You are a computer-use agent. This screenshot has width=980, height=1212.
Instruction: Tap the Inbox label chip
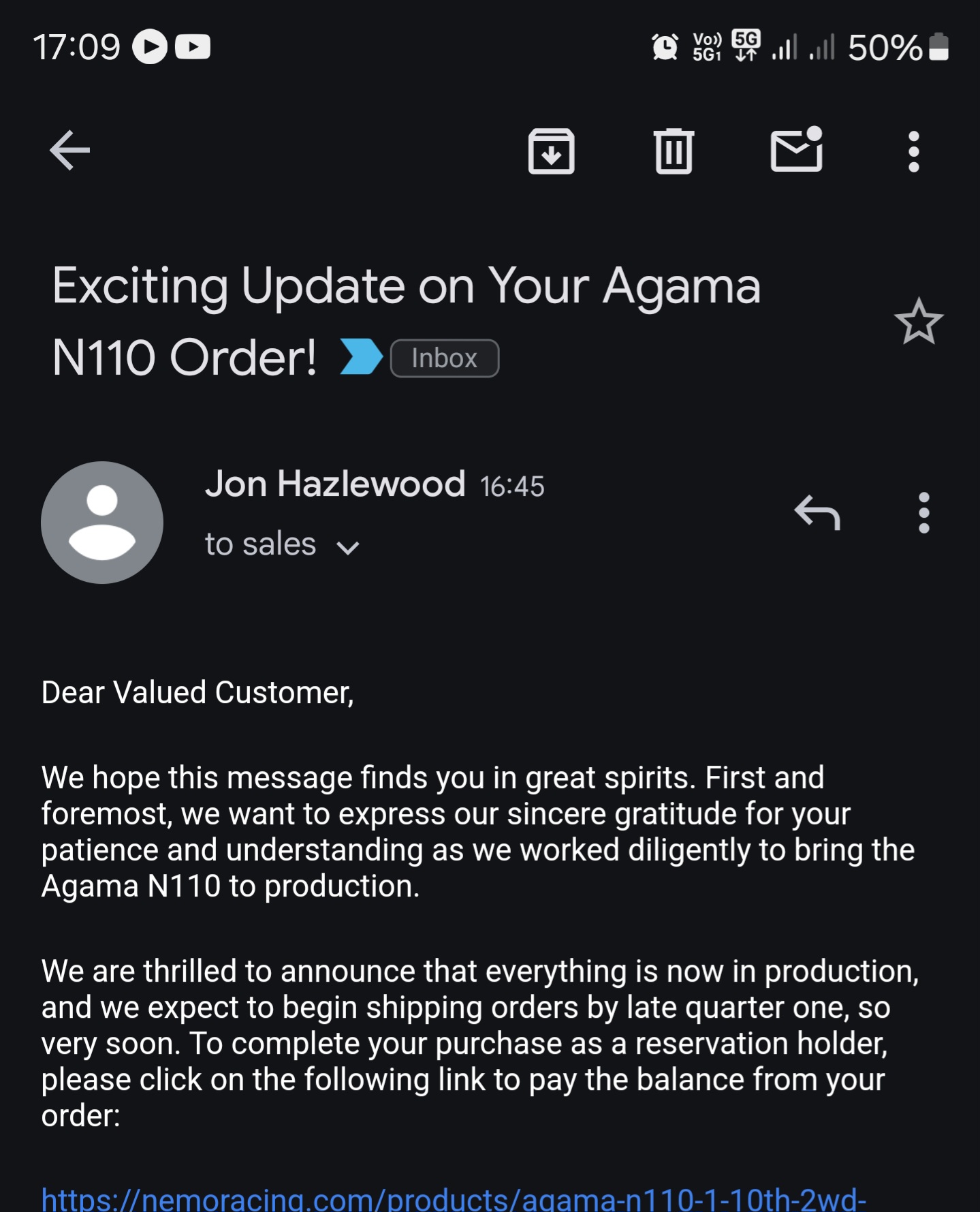point(444,358)
